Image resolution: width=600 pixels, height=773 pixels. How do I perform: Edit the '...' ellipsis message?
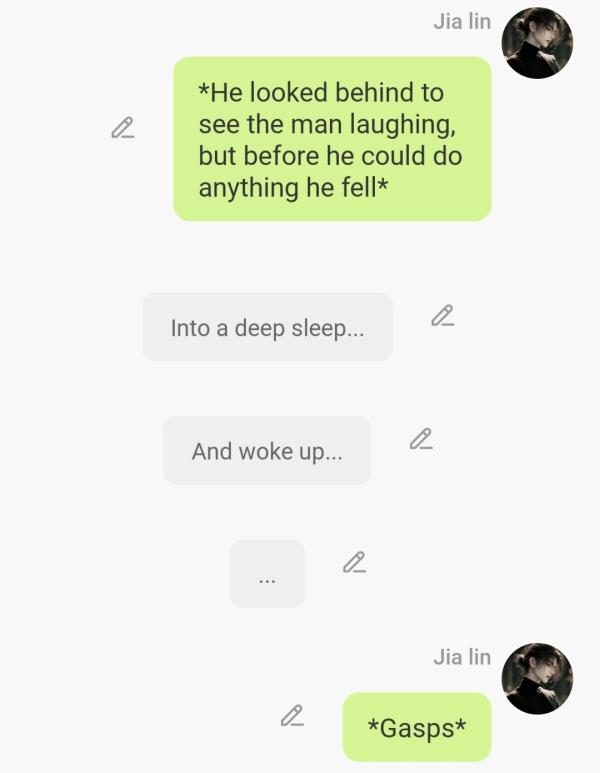click(354, 563)
